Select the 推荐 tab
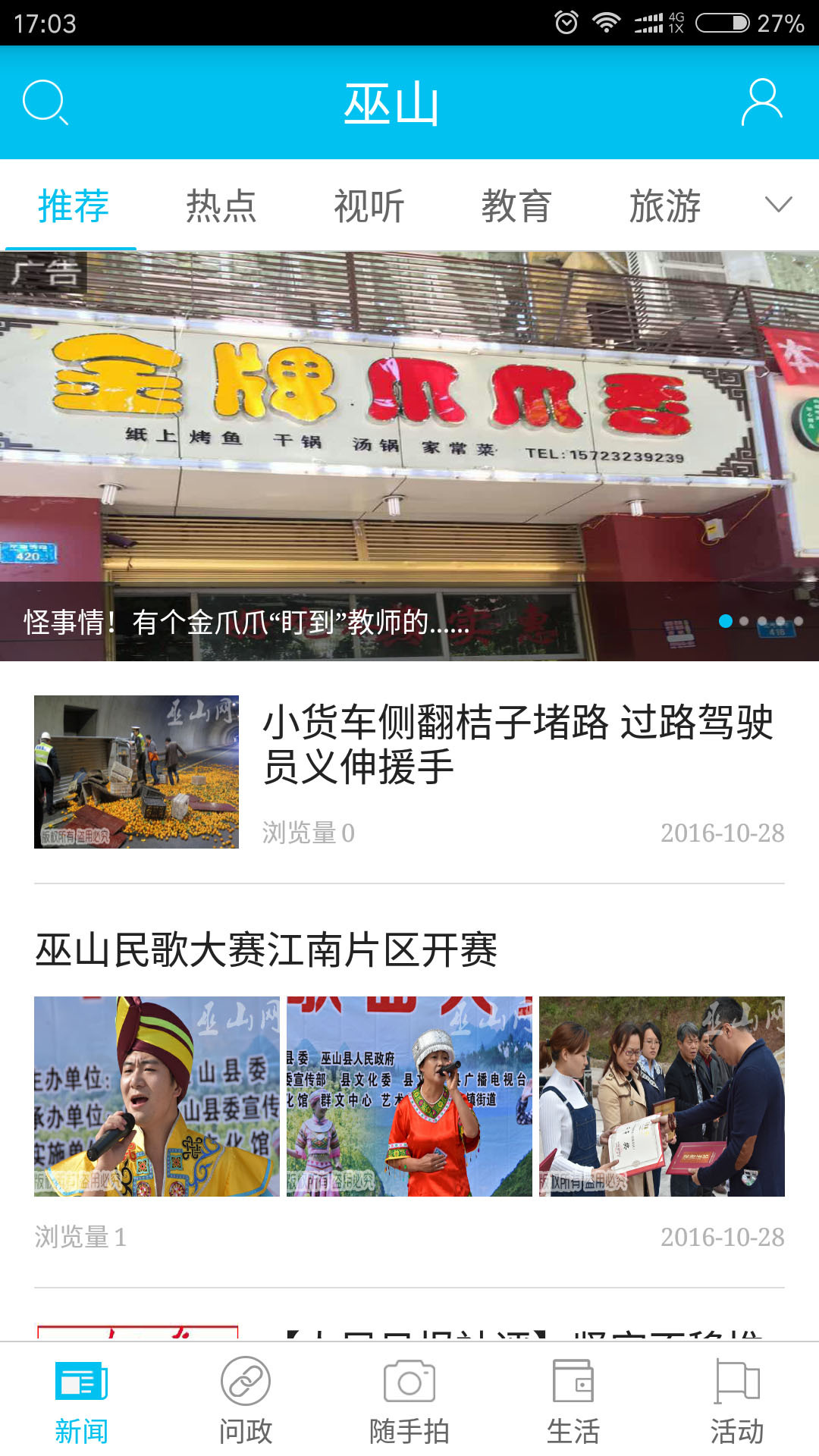Screen dimensions: 819x1456 pyautogui.click(x=73, y=206)
